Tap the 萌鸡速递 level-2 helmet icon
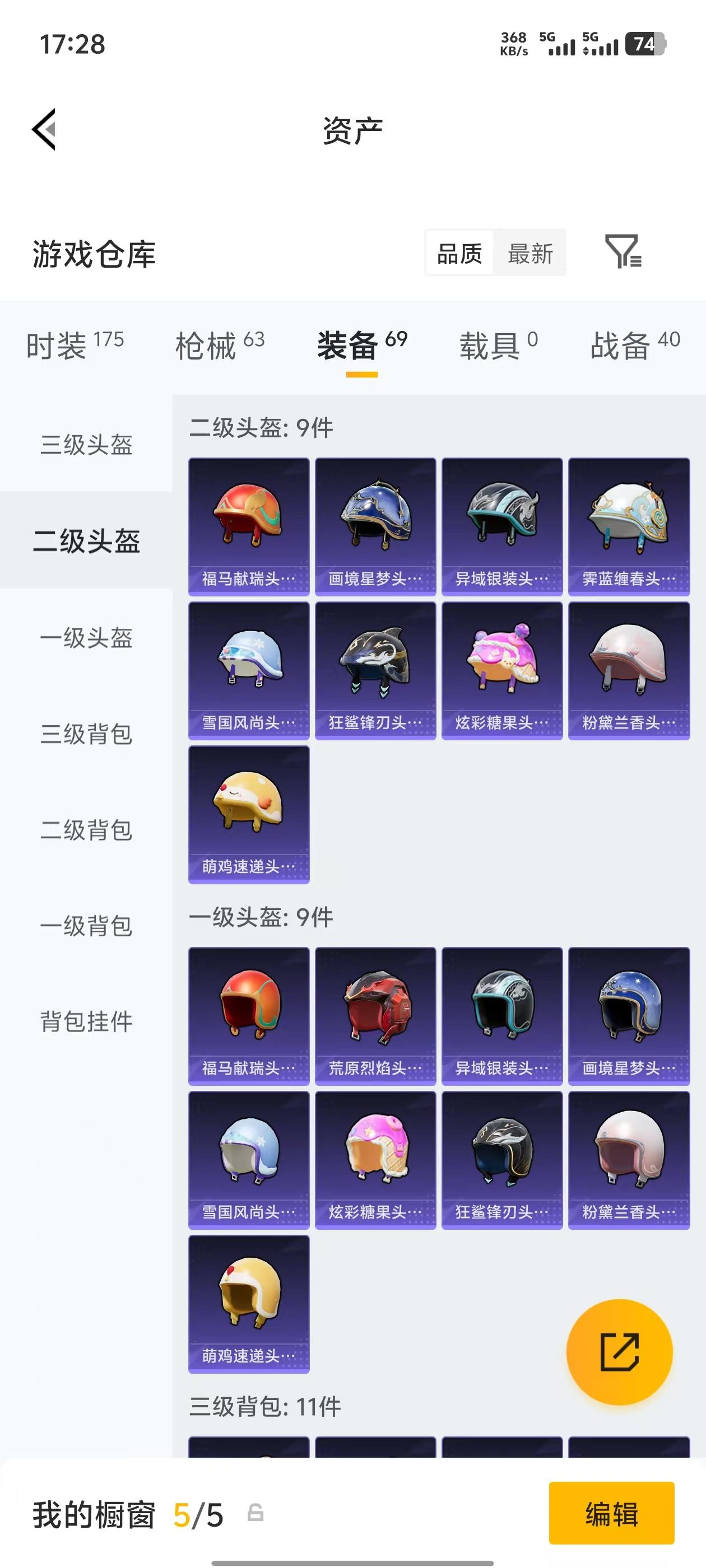 click(x=248, y=813)
